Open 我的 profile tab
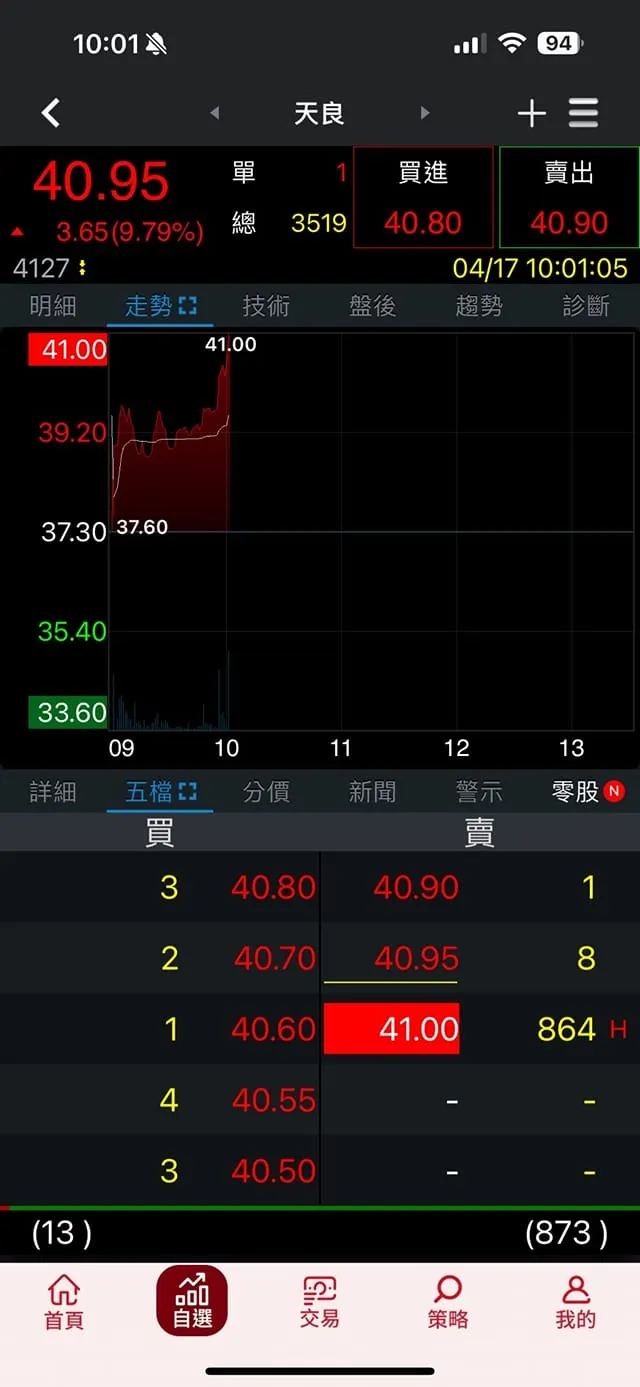640x1387 pixels. pos(575,1302)
